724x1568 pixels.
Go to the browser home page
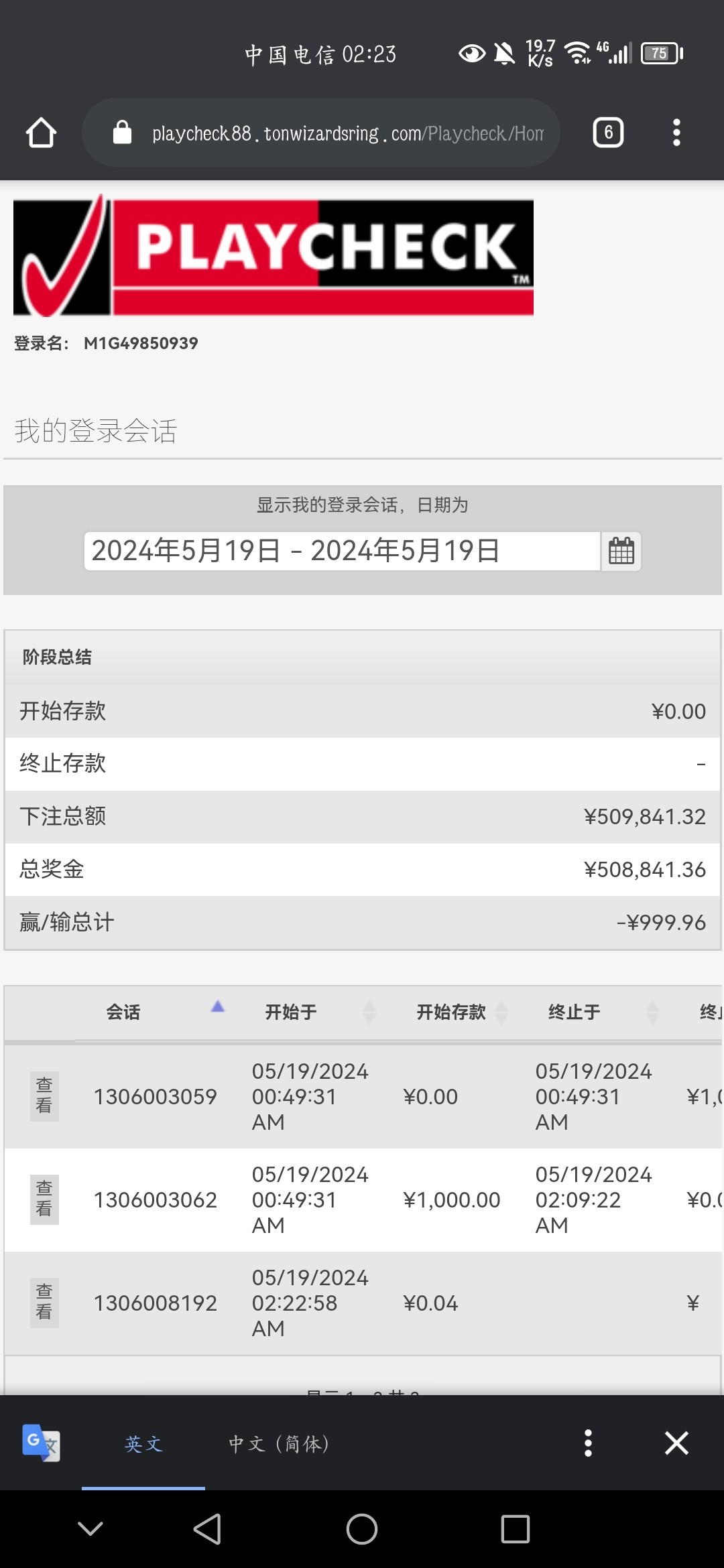click(x=41, y=133)
